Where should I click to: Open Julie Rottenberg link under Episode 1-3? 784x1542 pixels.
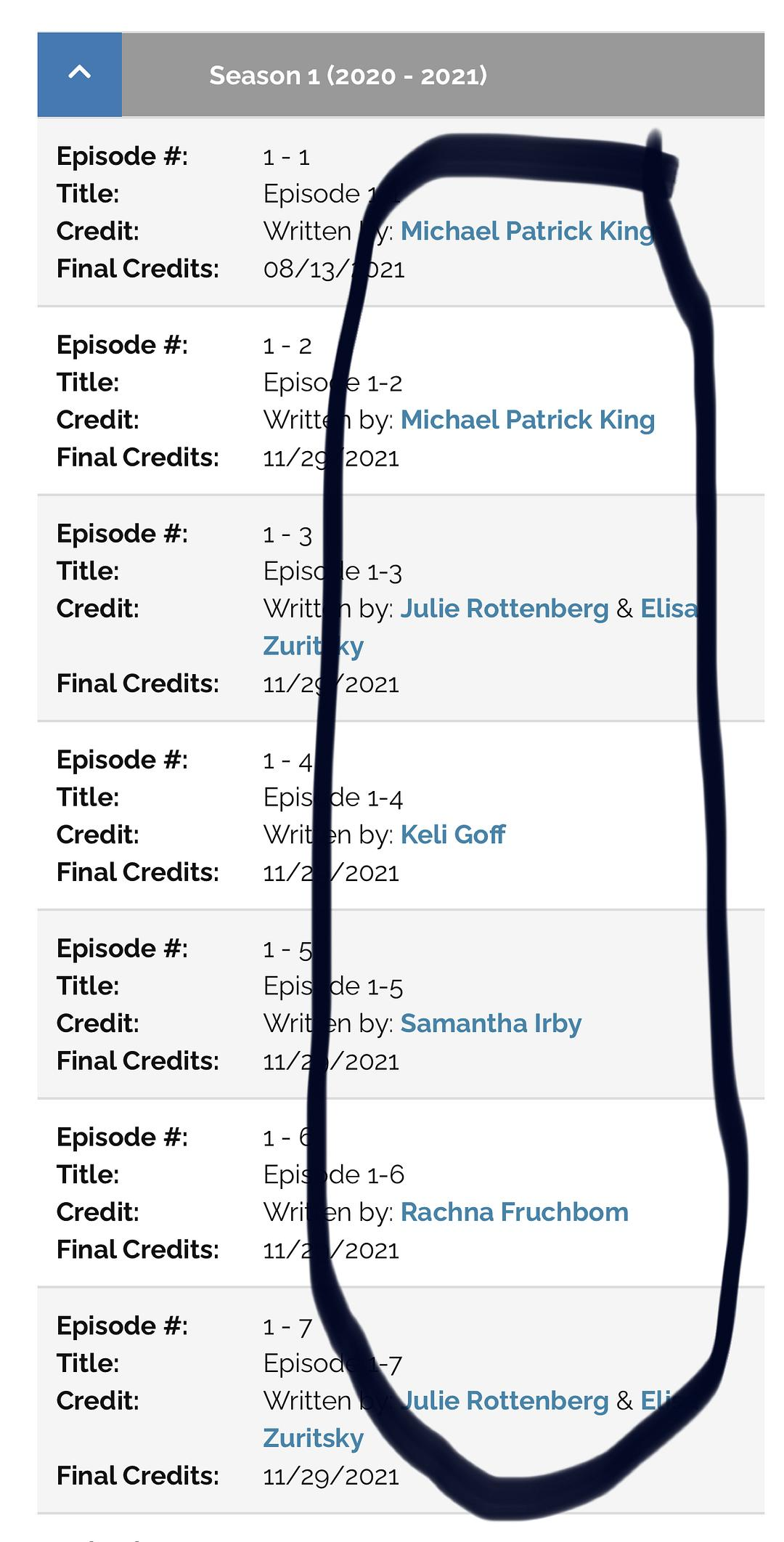coord(504,609)
